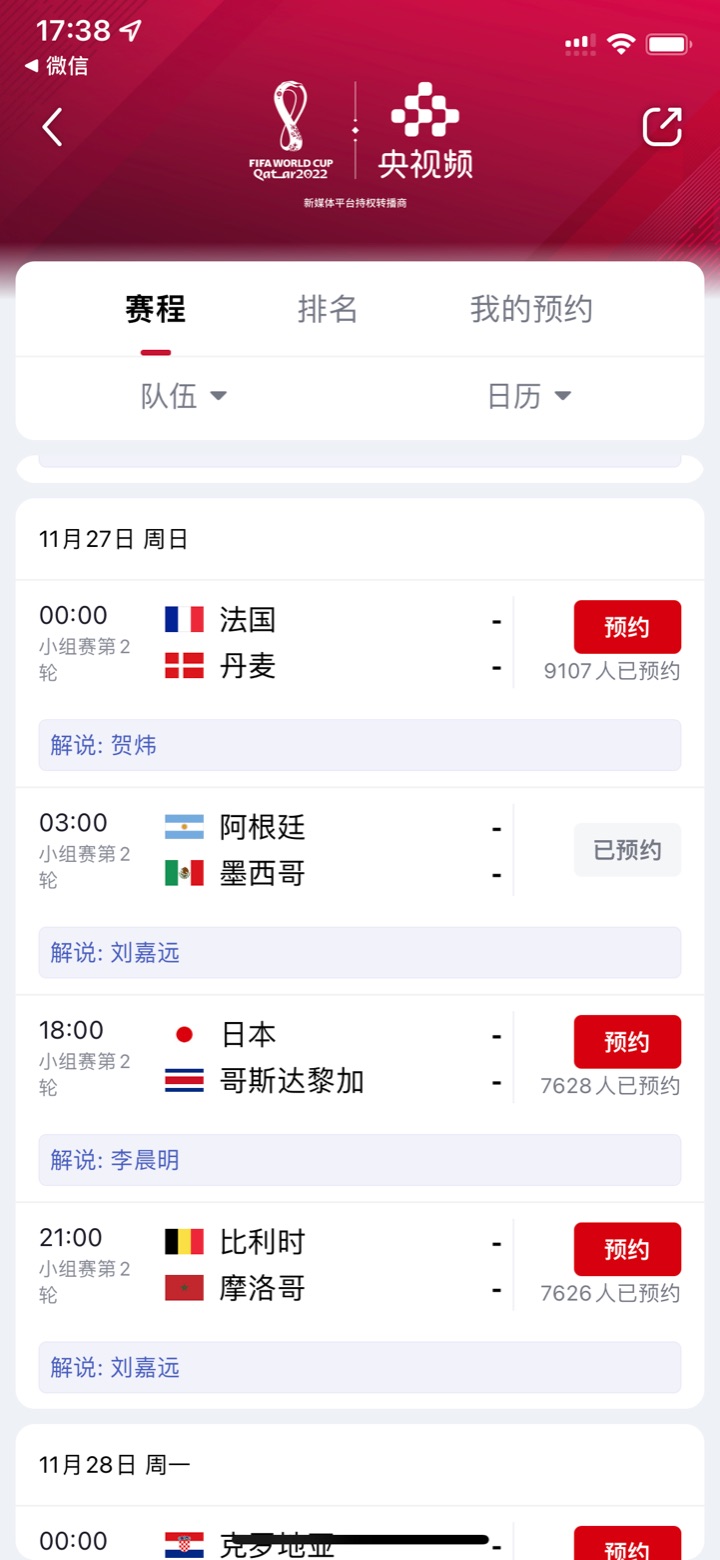Switch to the 排名 tab

pos(327,309)
